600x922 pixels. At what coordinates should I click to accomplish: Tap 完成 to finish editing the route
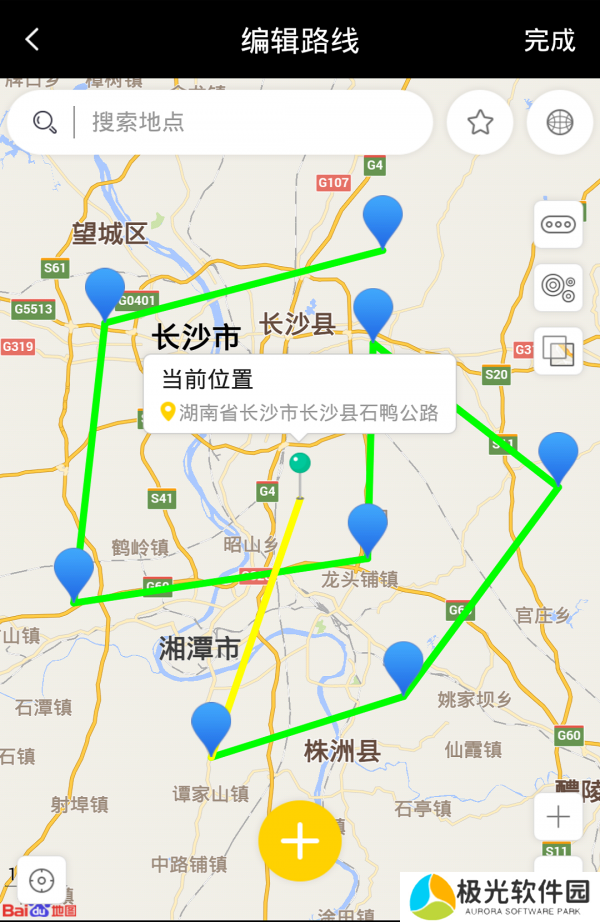click(x=549, y=40)
